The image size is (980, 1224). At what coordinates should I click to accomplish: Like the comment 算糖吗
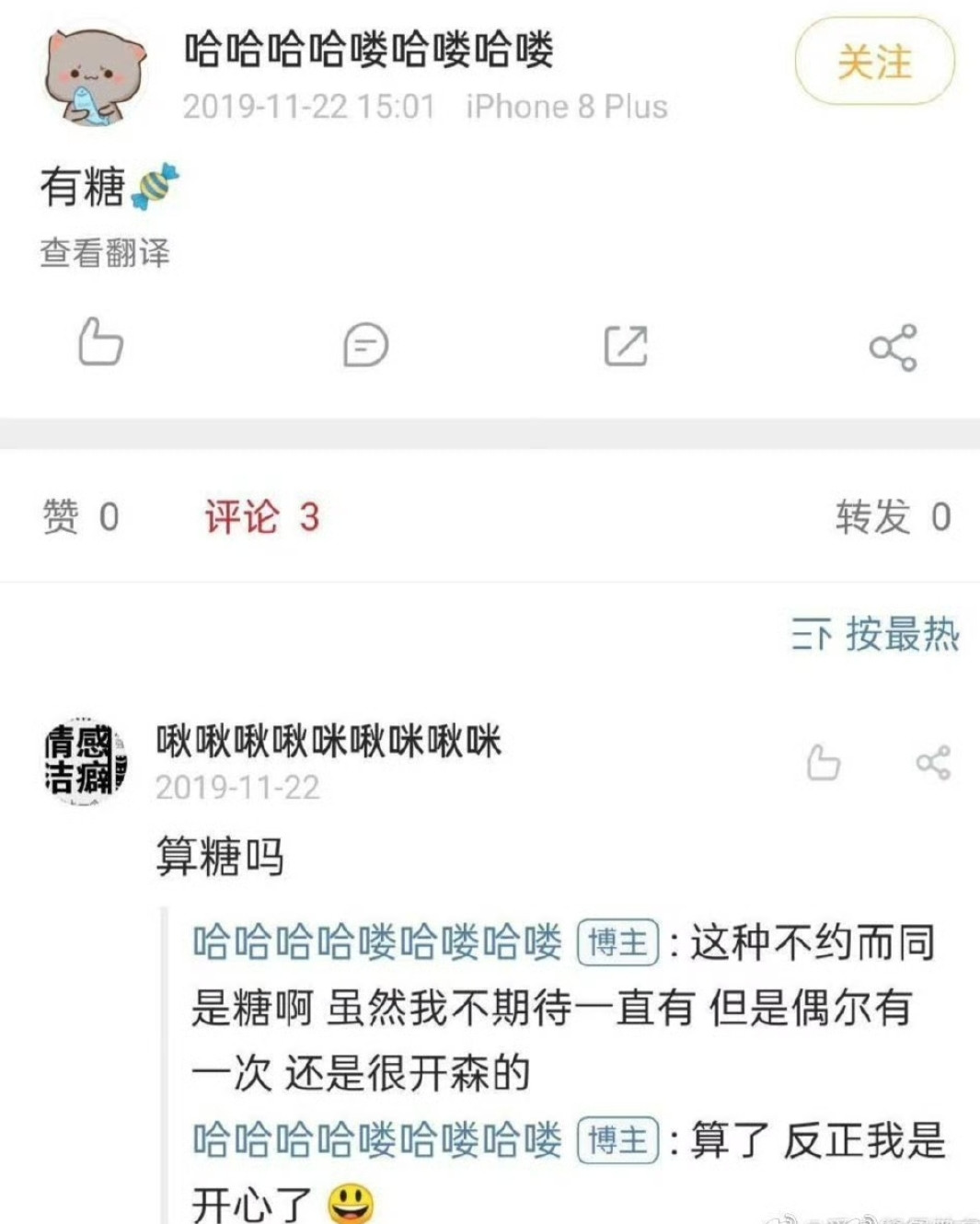tap(824, 762)
